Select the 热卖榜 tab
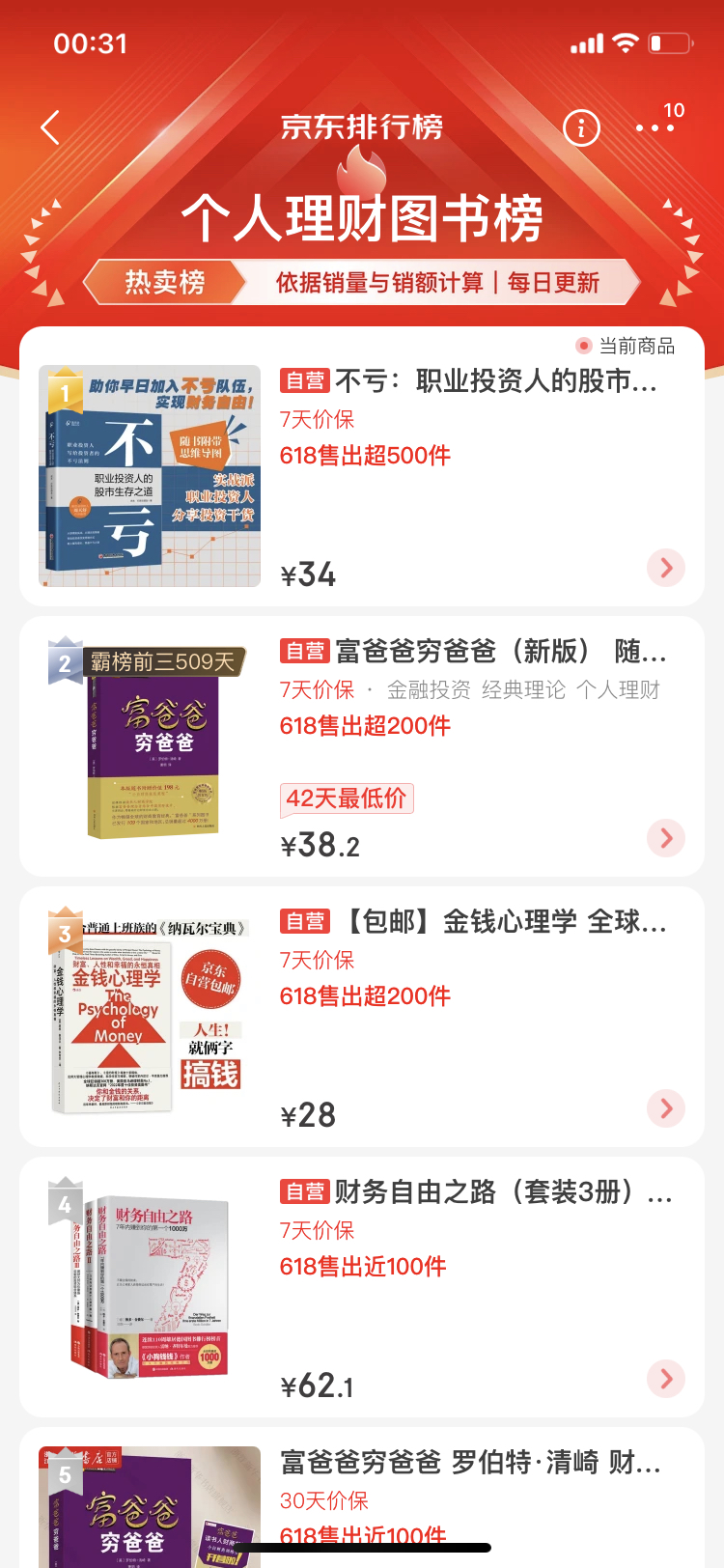Image resolution: width=724 pixels, height=1568 pixels. click(164, 282)
